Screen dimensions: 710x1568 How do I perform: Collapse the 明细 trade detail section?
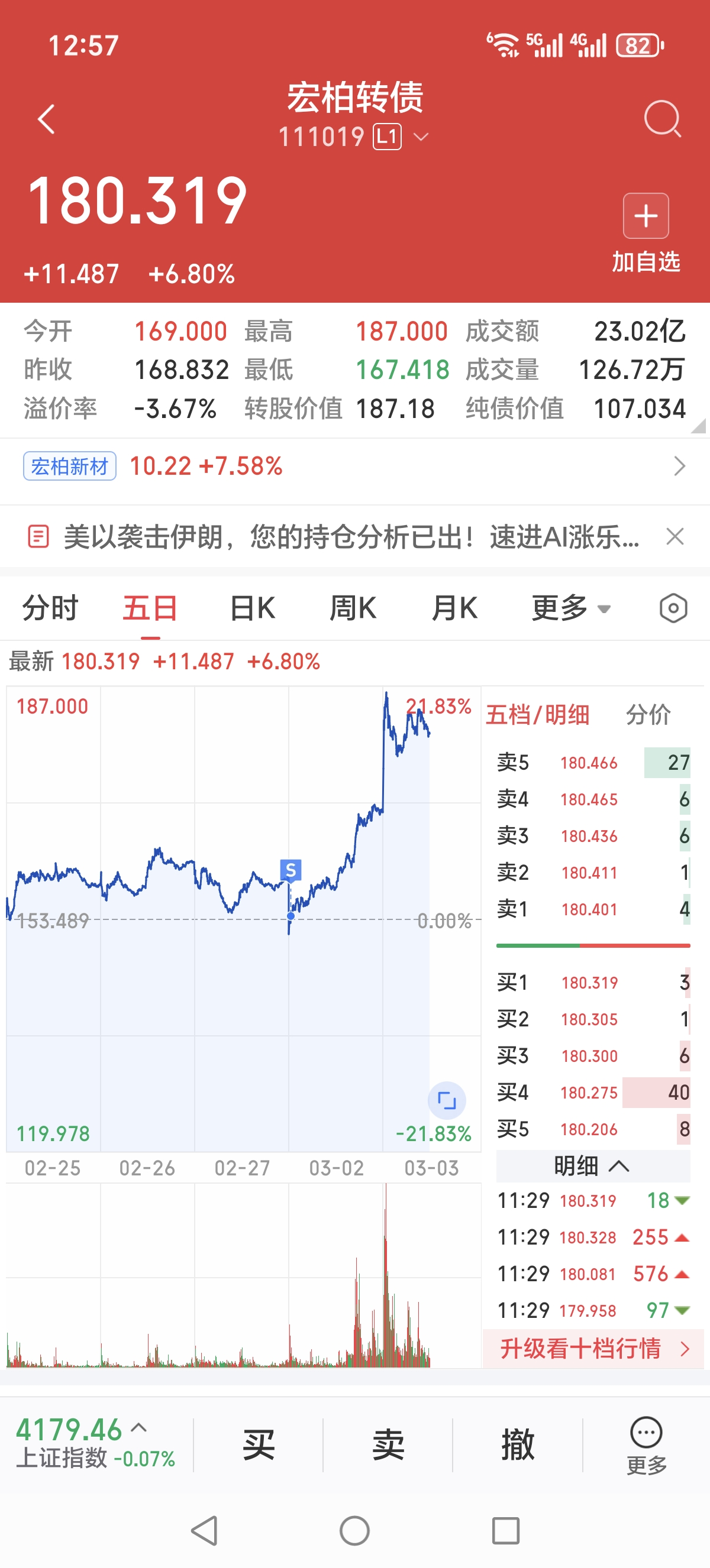(x=592, y=1167)
